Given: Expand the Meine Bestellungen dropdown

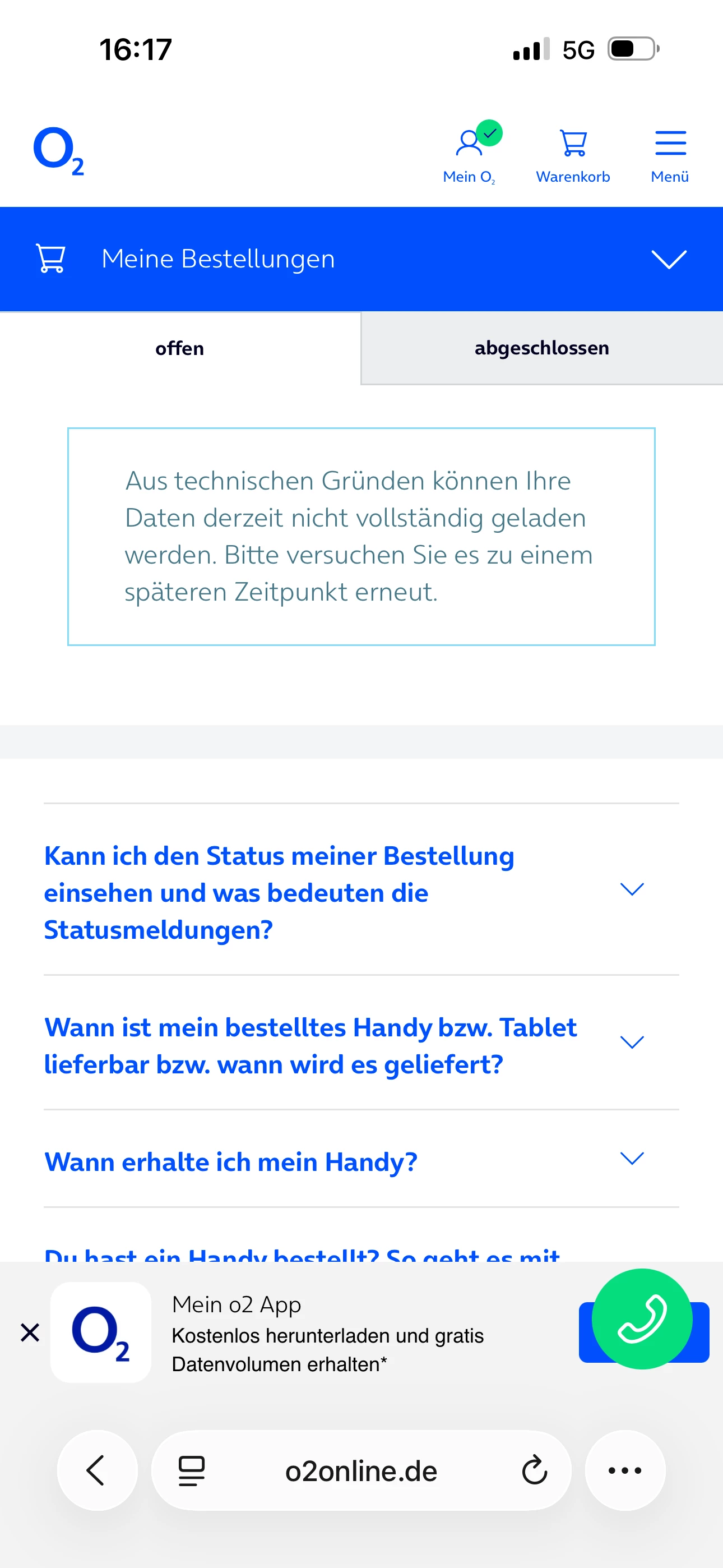Looking at the screenshot, I should (x=668, y=259).
